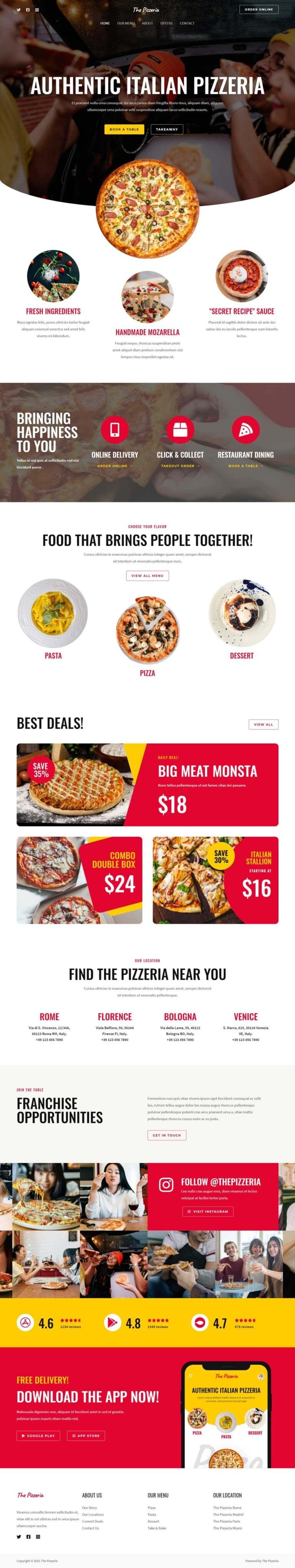Tap Book a Table under Restaurant Dining
Screen dimensions: 295x1568
click(x=245, y=465)
